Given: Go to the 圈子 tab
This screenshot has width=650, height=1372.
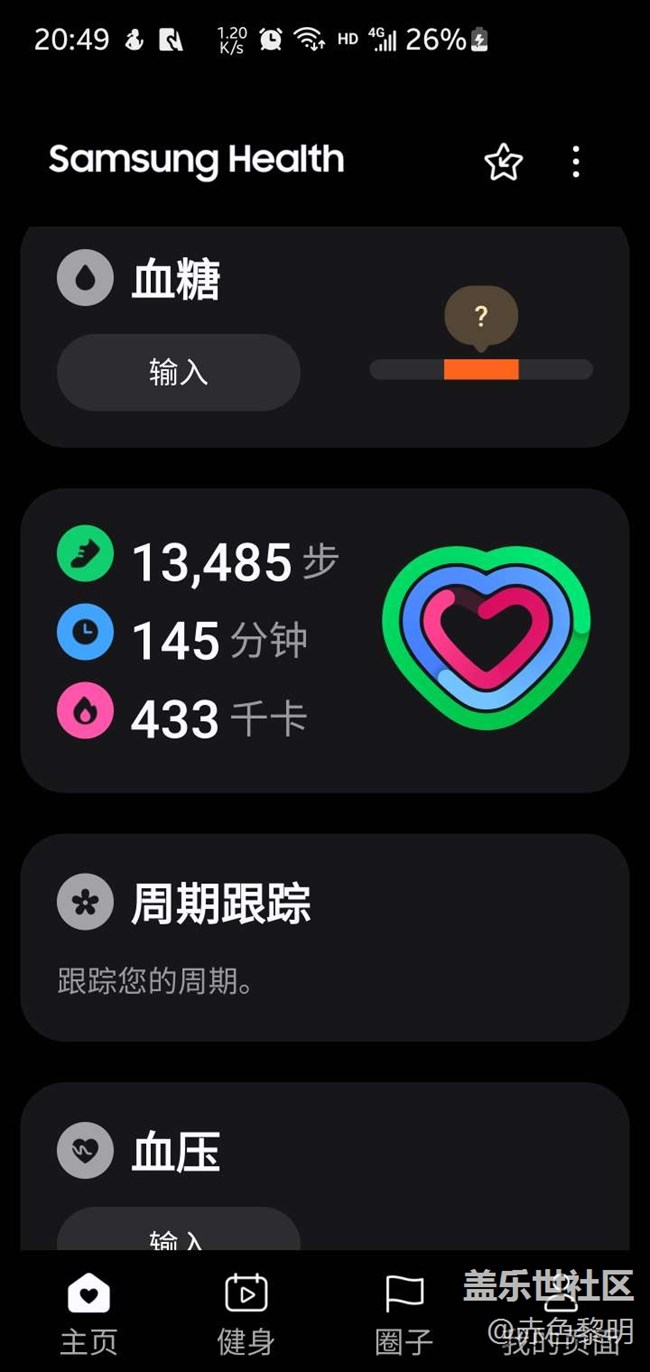Looking at the screenshot, I should pos(404,1314).
